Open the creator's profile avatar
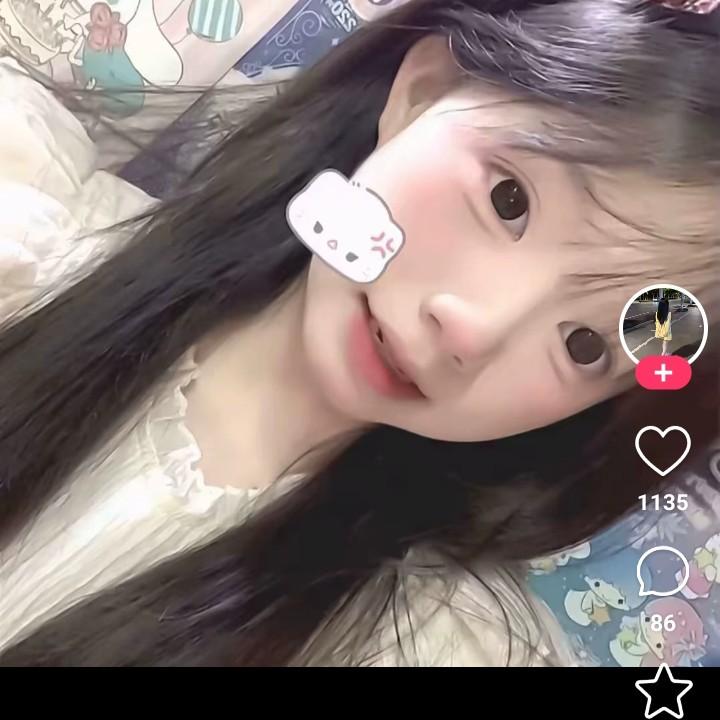Screen dimensions: 720x720 click(x=663, y=326)
